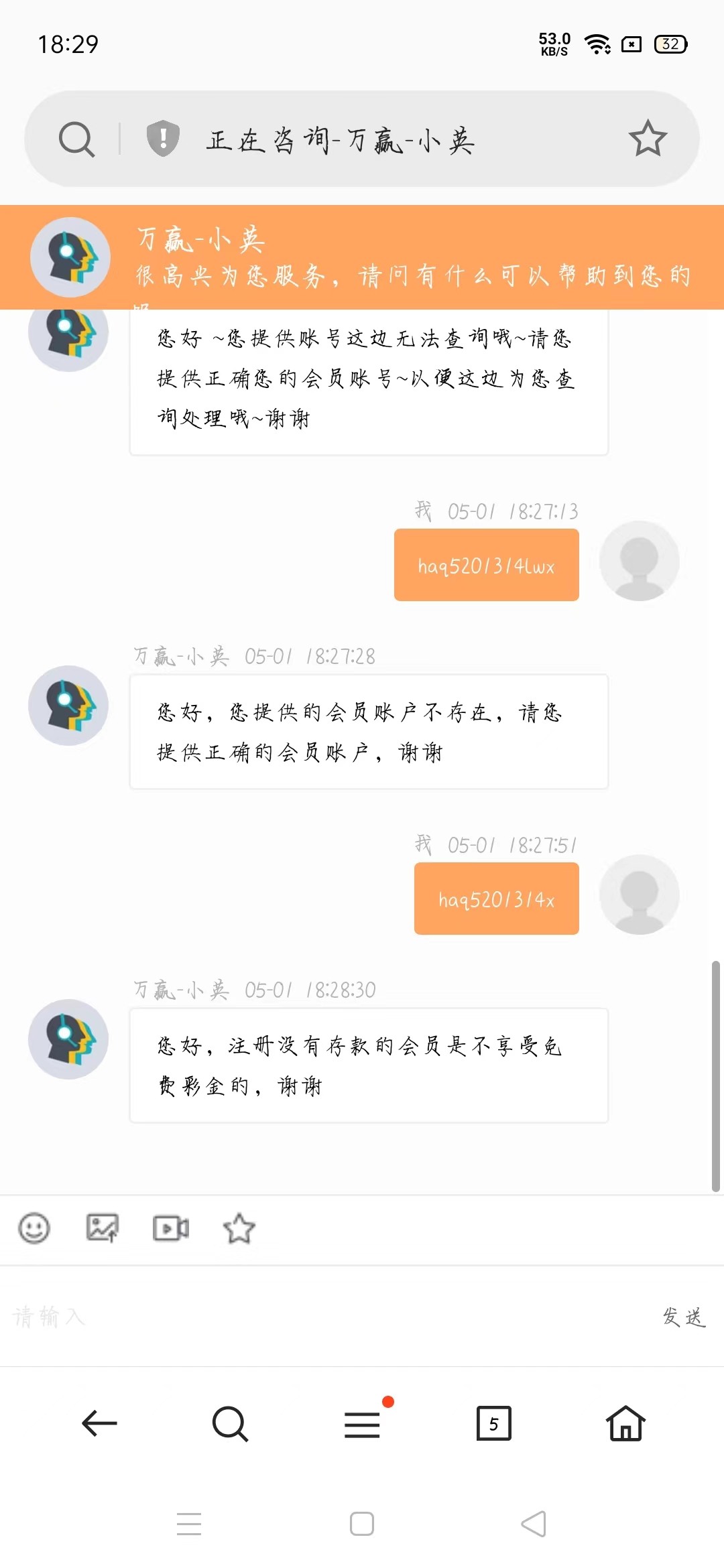Attach a picture to the chat
Image resolution: width=724 pixels, height=1568 pixels.
(103, 1228)
